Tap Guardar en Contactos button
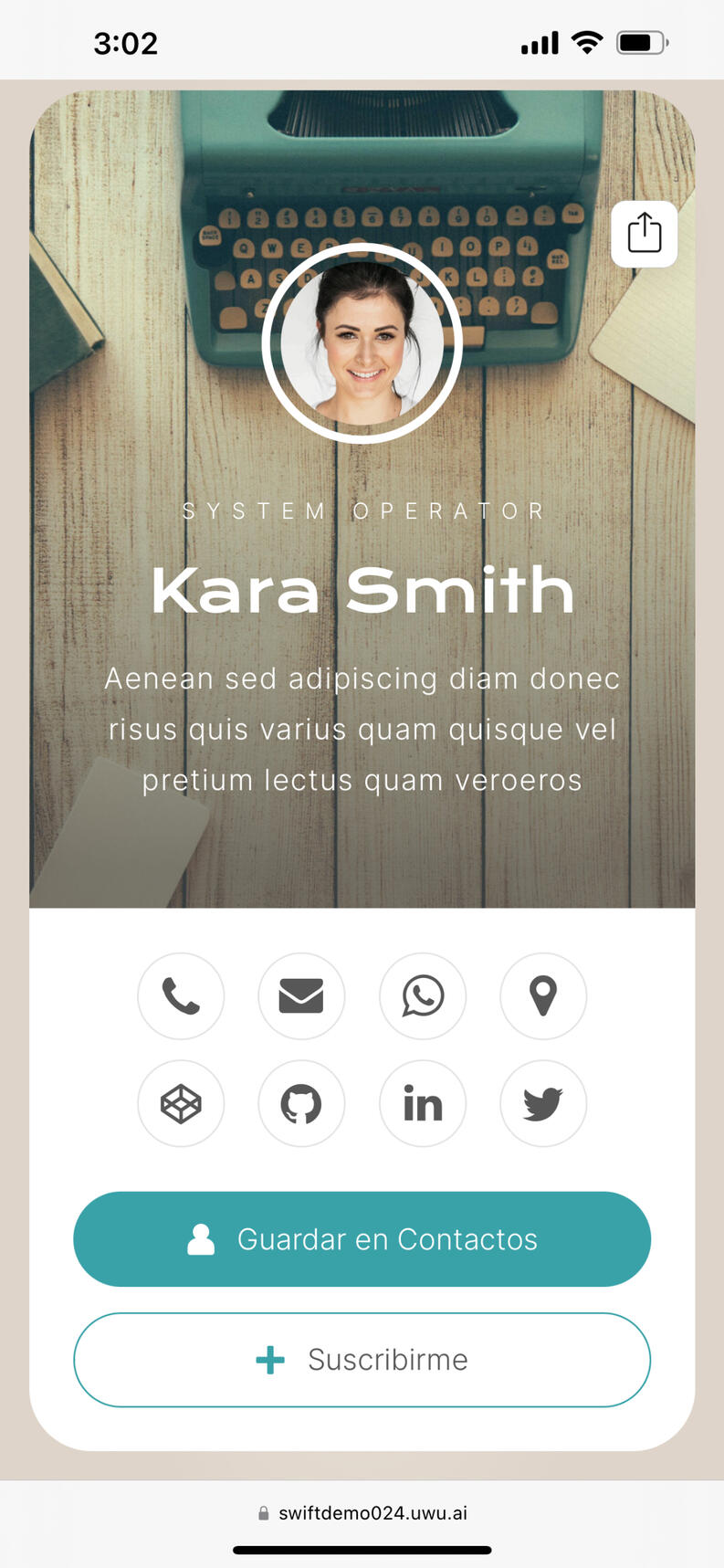Viewport: 724px width, 1568px height. 362,1238
